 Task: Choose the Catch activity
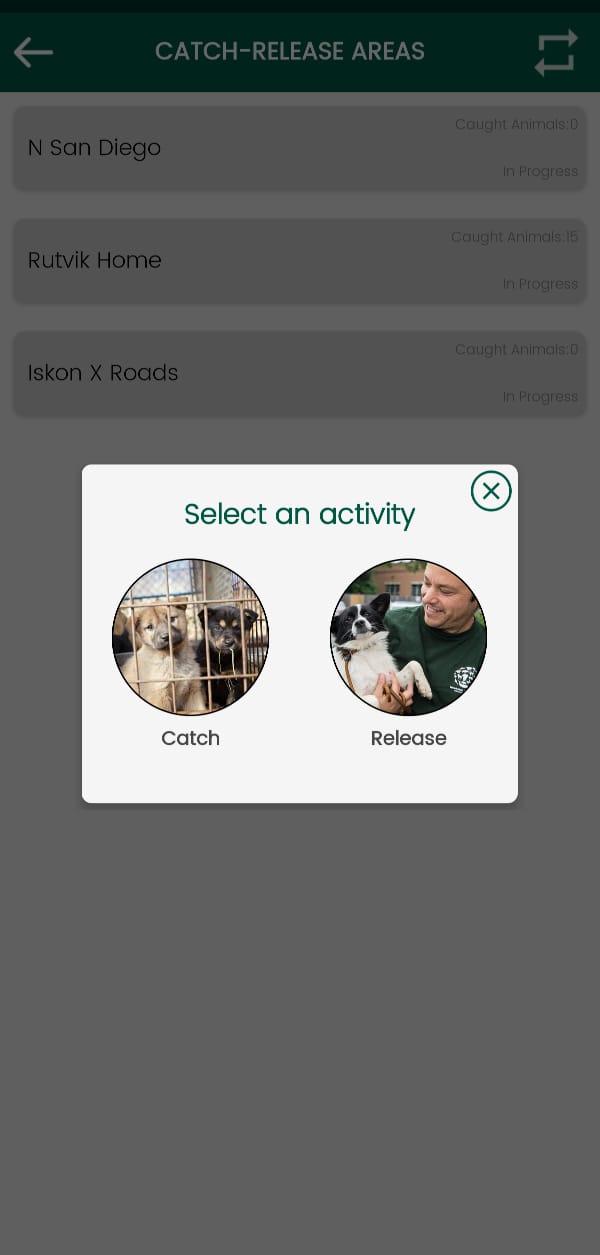pos(190,637)
